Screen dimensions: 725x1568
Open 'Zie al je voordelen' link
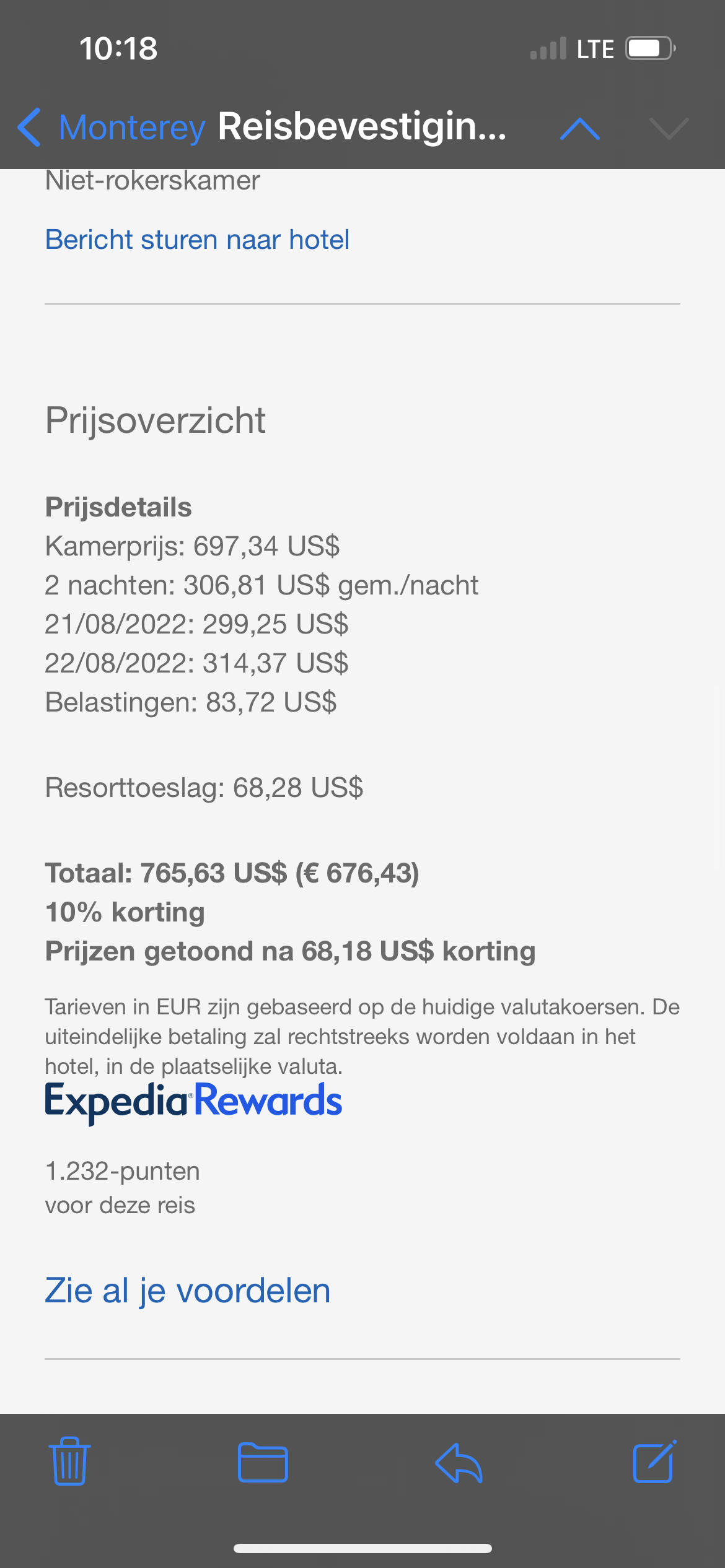pyautogui.click(x=187, y=1291)
